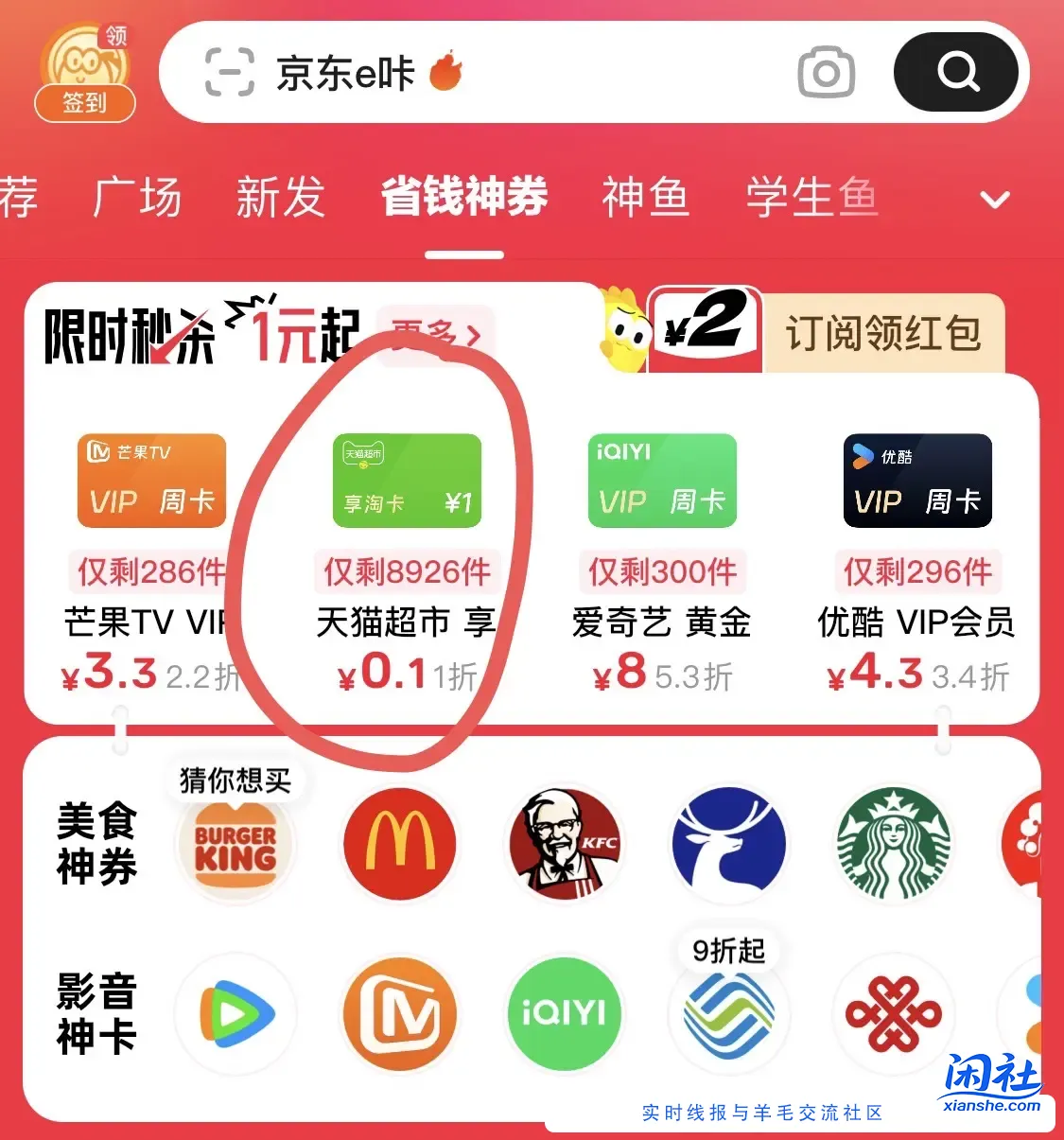Open the Burger King brand icon
Image resolution: width=1064 pixels, height=1140 pixels.
(x=235, y=845)
